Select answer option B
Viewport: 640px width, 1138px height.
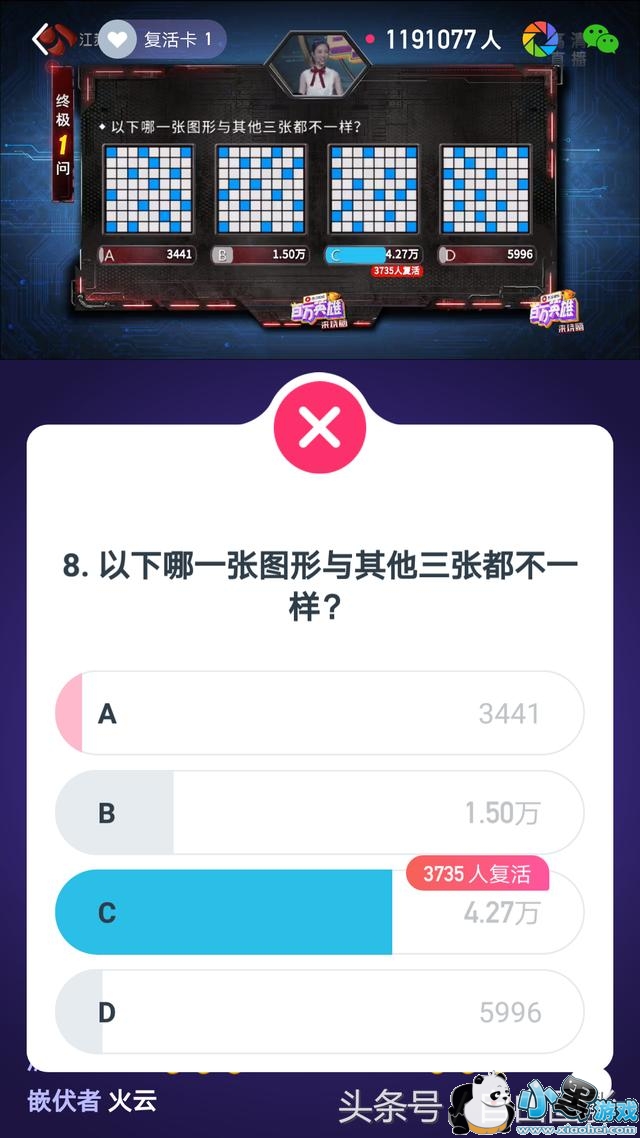pyautogui.click(x=319, y=812)
